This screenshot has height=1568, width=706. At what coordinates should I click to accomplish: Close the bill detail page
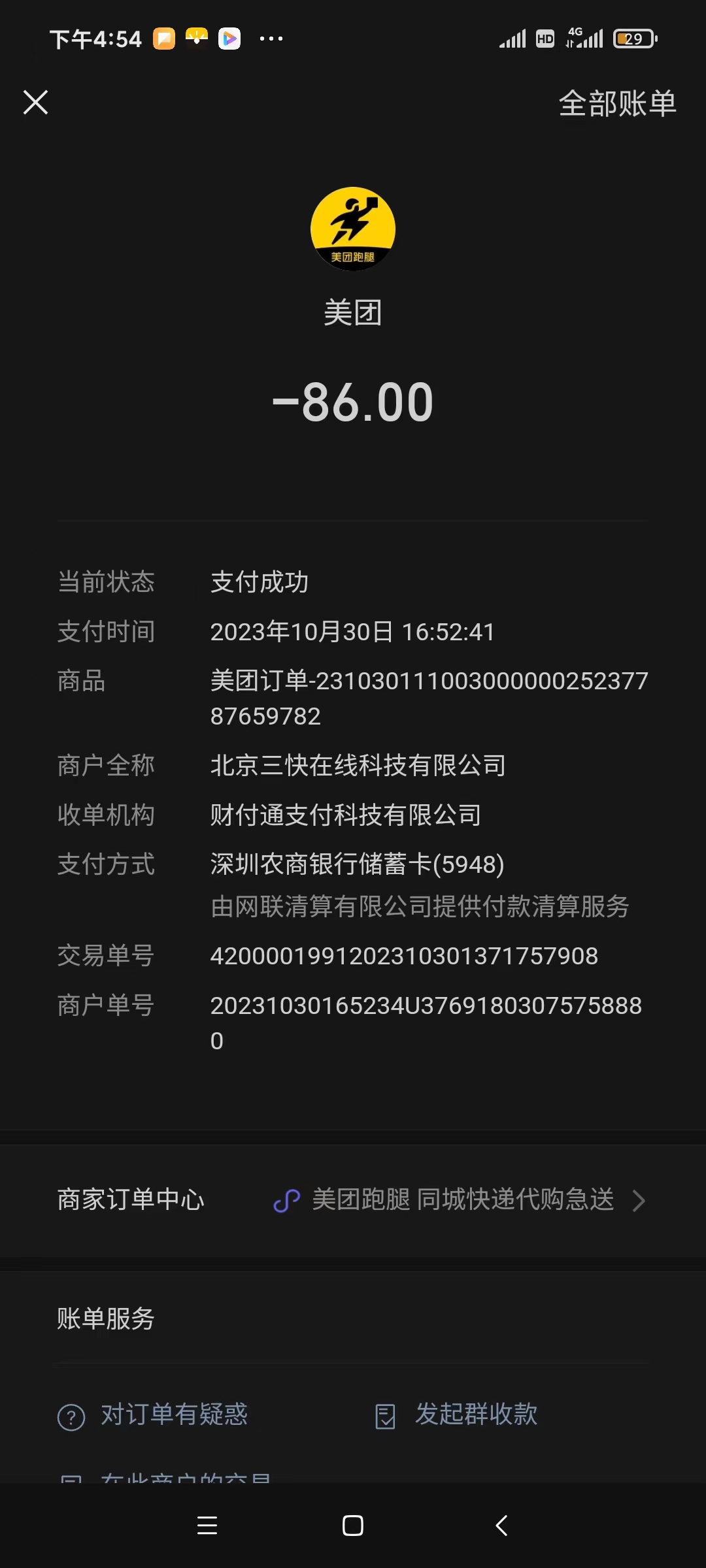pyautogui.click(x=35, y=103)
